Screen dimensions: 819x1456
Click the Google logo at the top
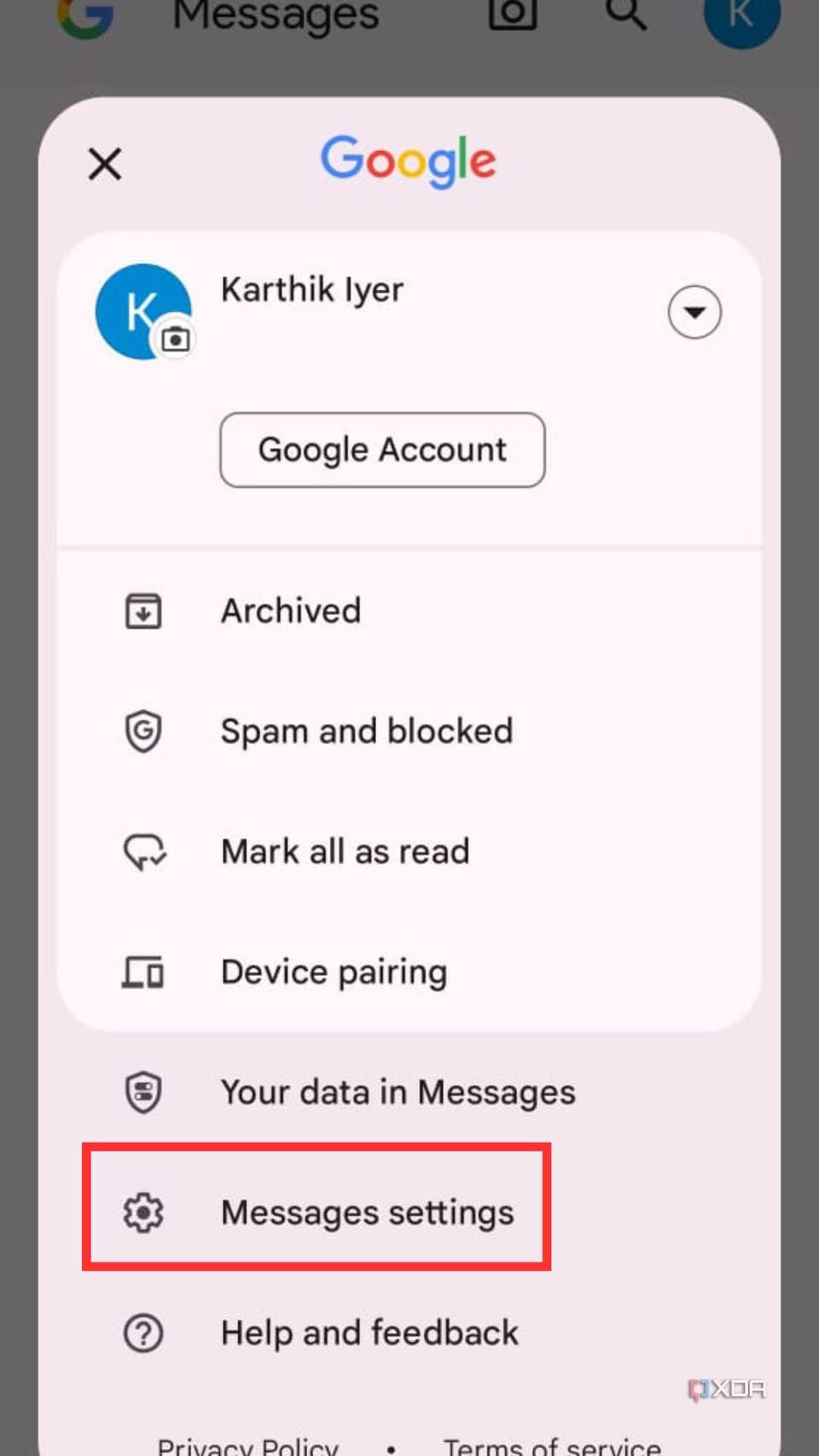coord(408,161)
